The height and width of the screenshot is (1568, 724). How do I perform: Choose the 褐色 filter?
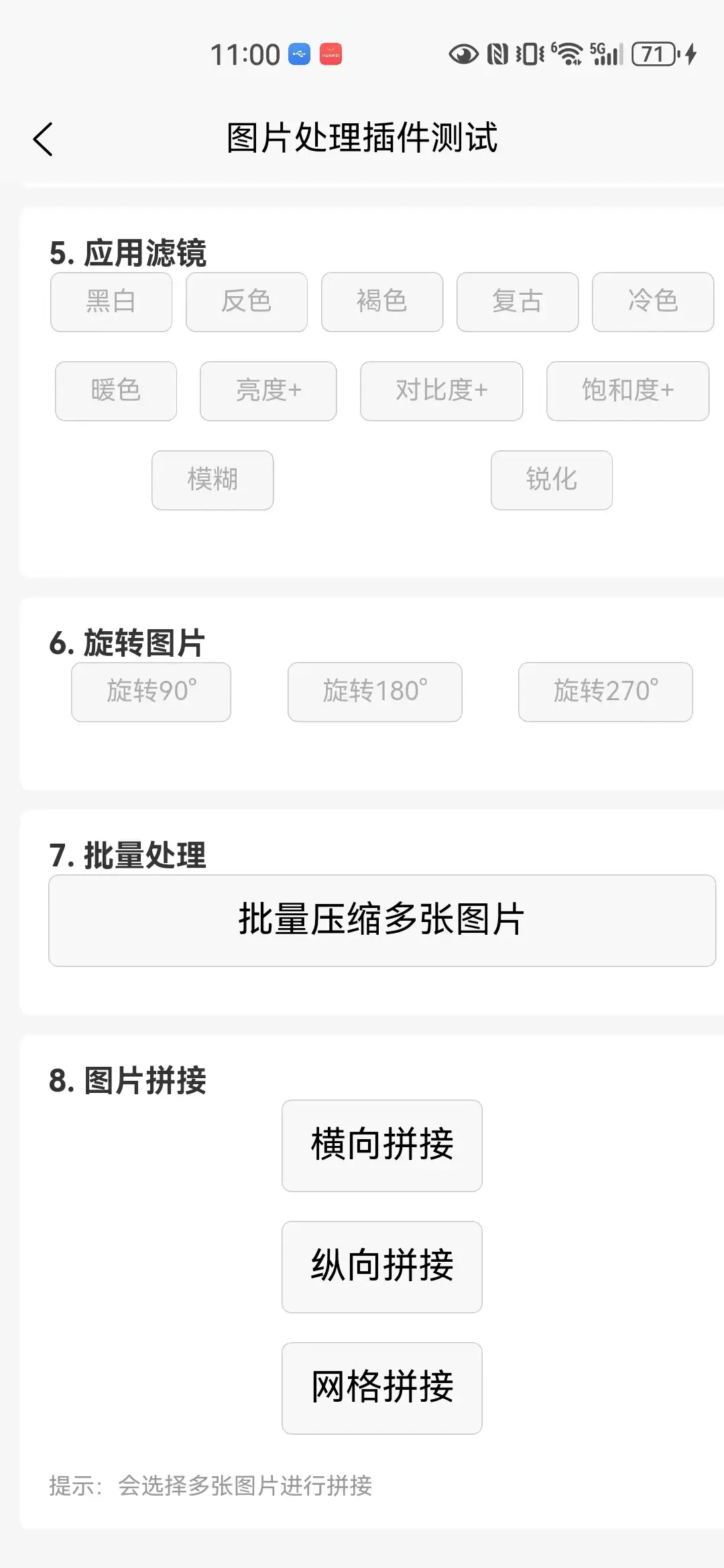coord(382,302)
